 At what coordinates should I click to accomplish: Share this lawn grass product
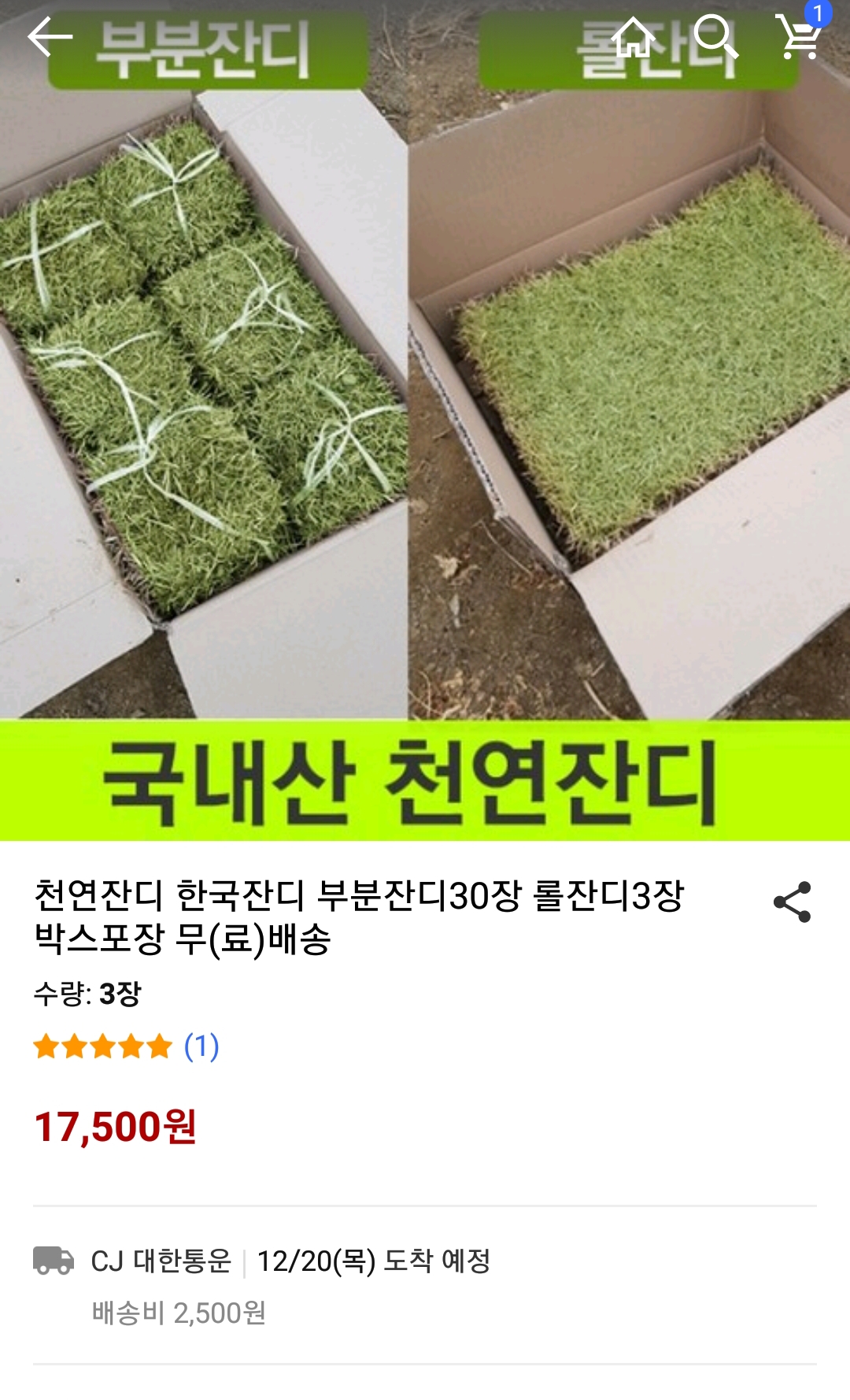[792, 902]
